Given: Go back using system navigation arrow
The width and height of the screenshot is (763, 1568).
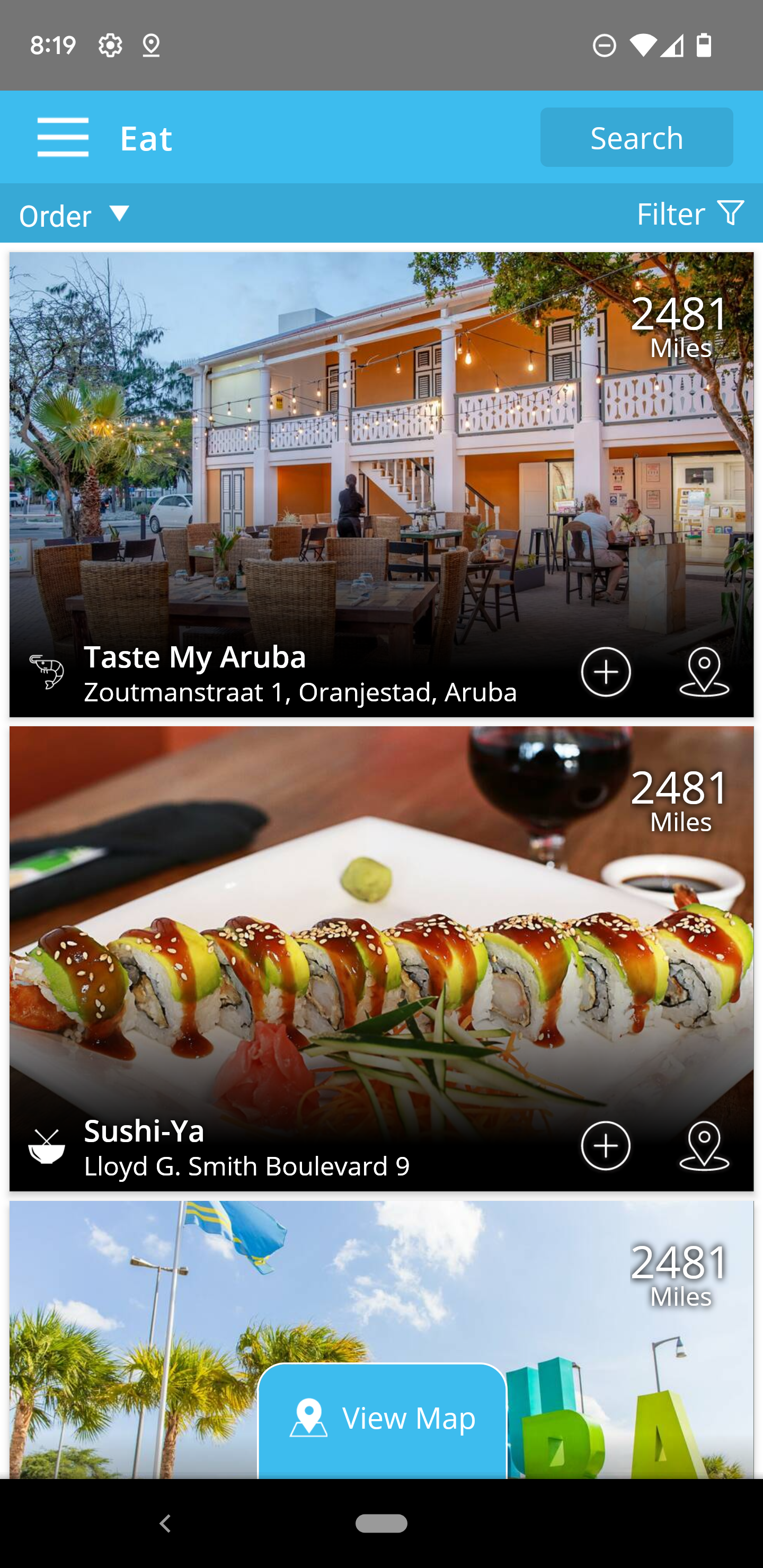Looking at the screenshot, I should pyautogui.click(x=164, y=1524).
